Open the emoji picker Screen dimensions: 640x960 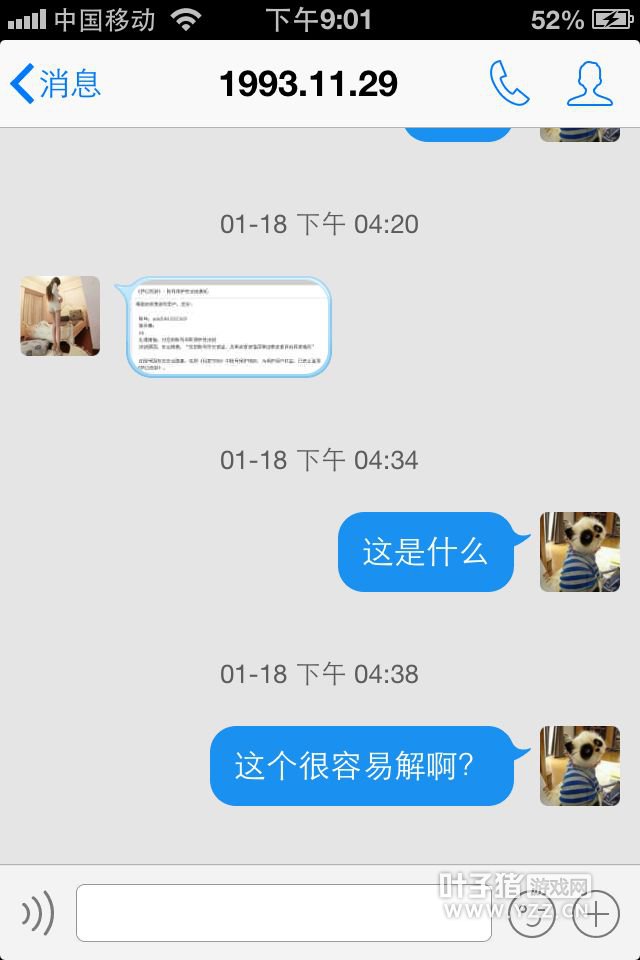click(x=531, y=913)
